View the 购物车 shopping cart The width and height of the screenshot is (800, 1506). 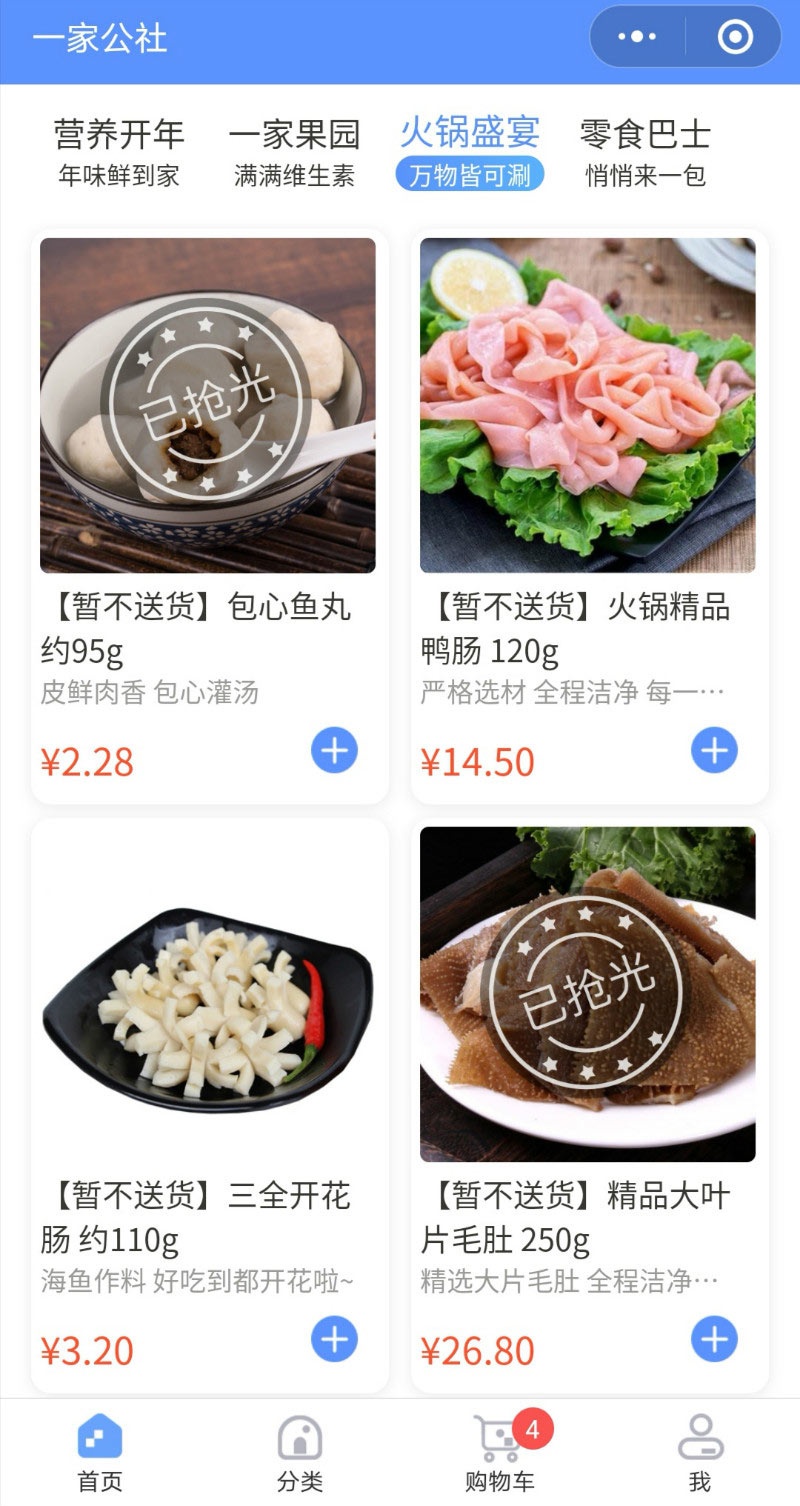click(500, 1451)
